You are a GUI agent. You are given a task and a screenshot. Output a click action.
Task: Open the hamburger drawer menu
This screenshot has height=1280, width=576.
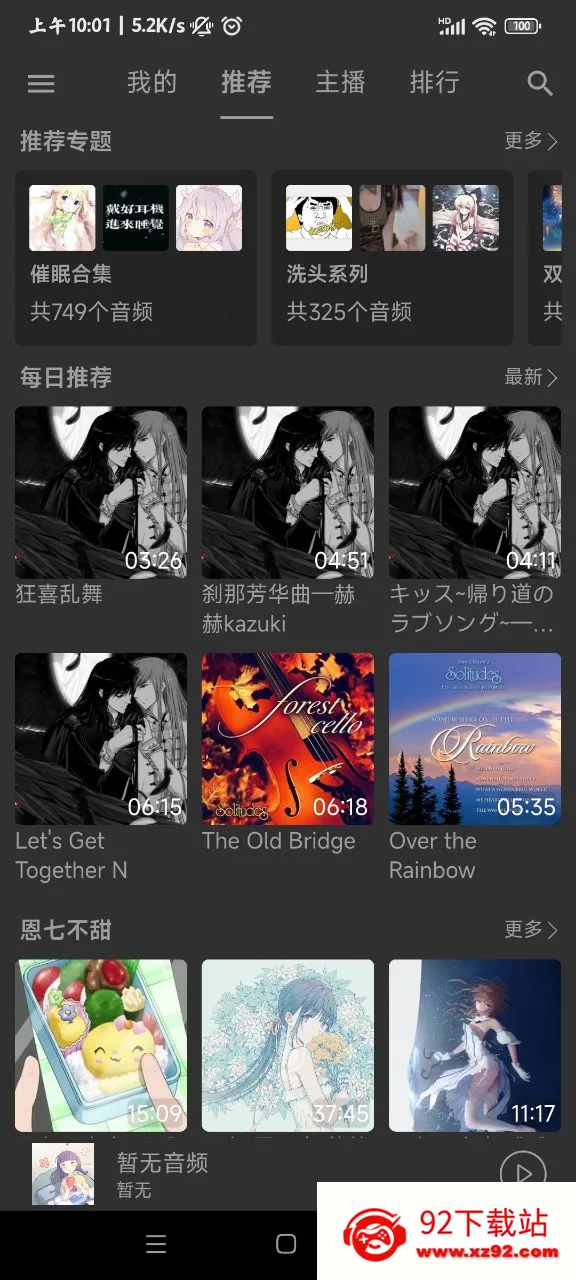coord(41,84)
